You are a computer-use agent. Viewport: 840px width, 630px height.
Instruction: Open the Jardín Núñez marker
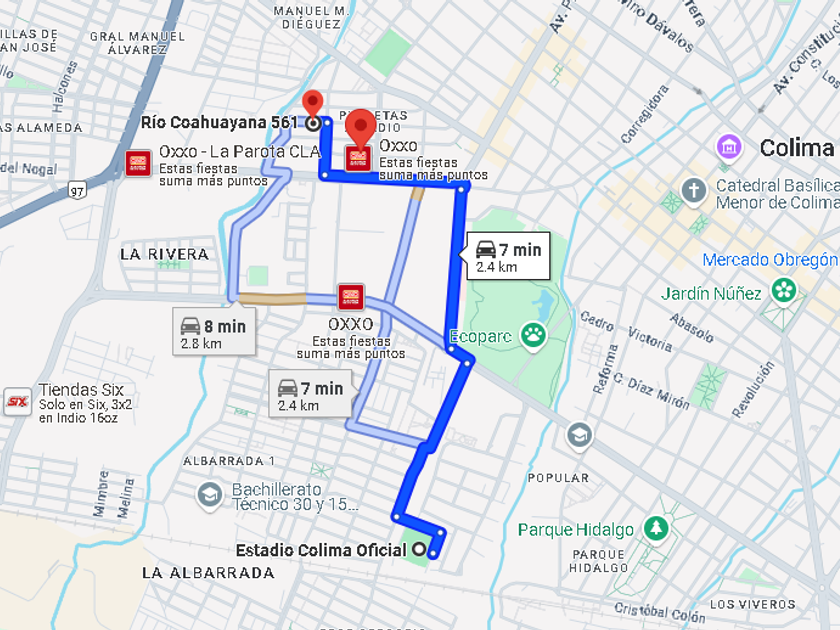coord(784,291)
